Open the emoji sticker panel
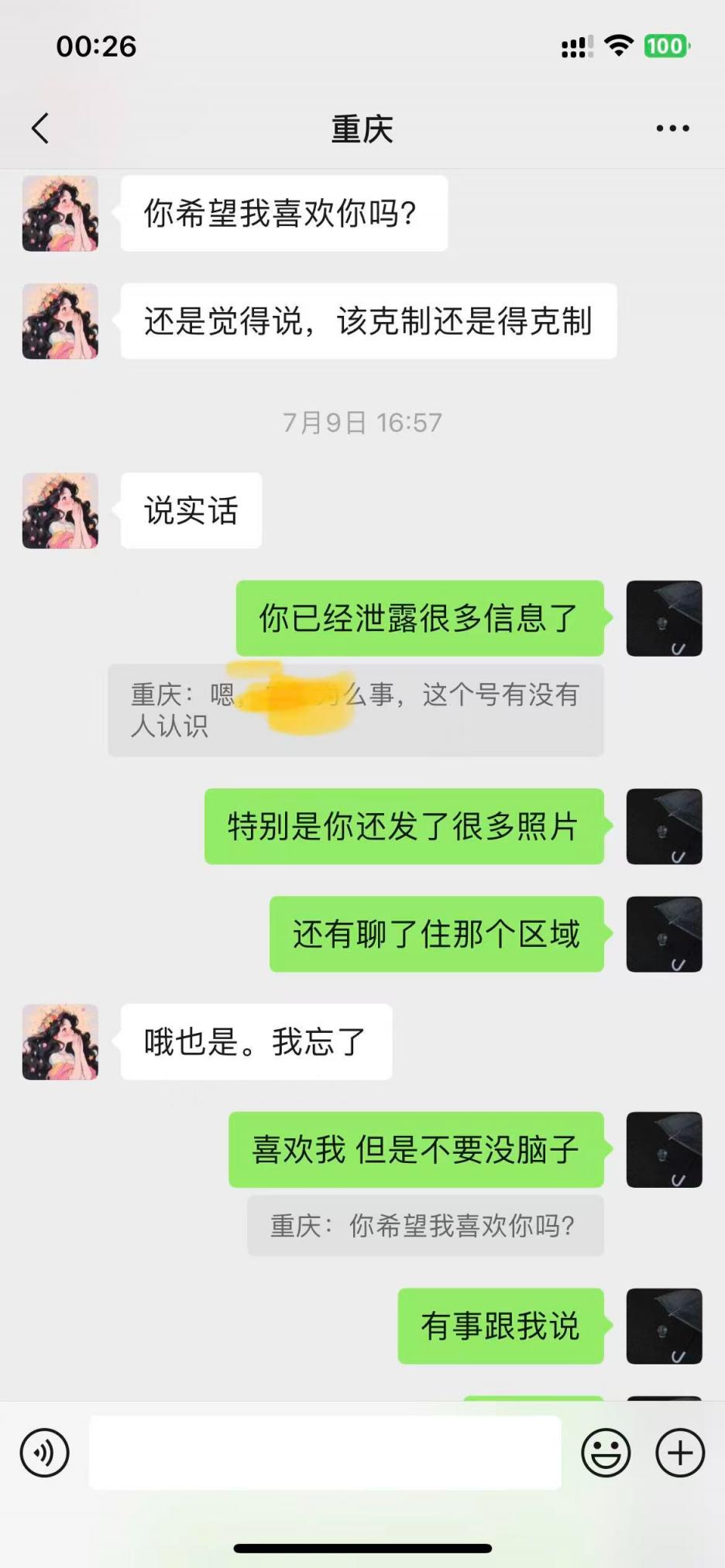725x1568 pixels. (x=606, y=1453)
